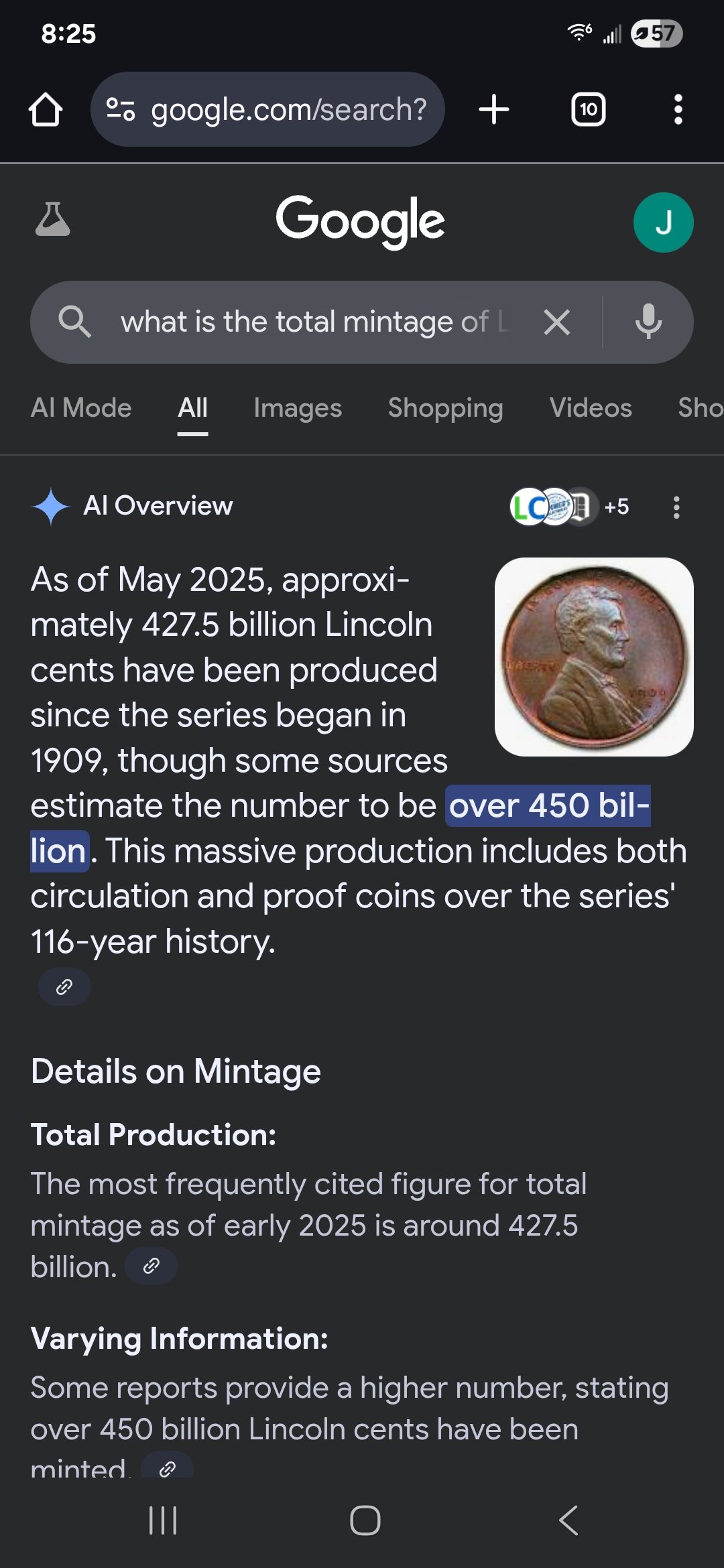Viewport: 724px width, 1568px height.
Task: Go back using system navigation
Action: 568,1520
